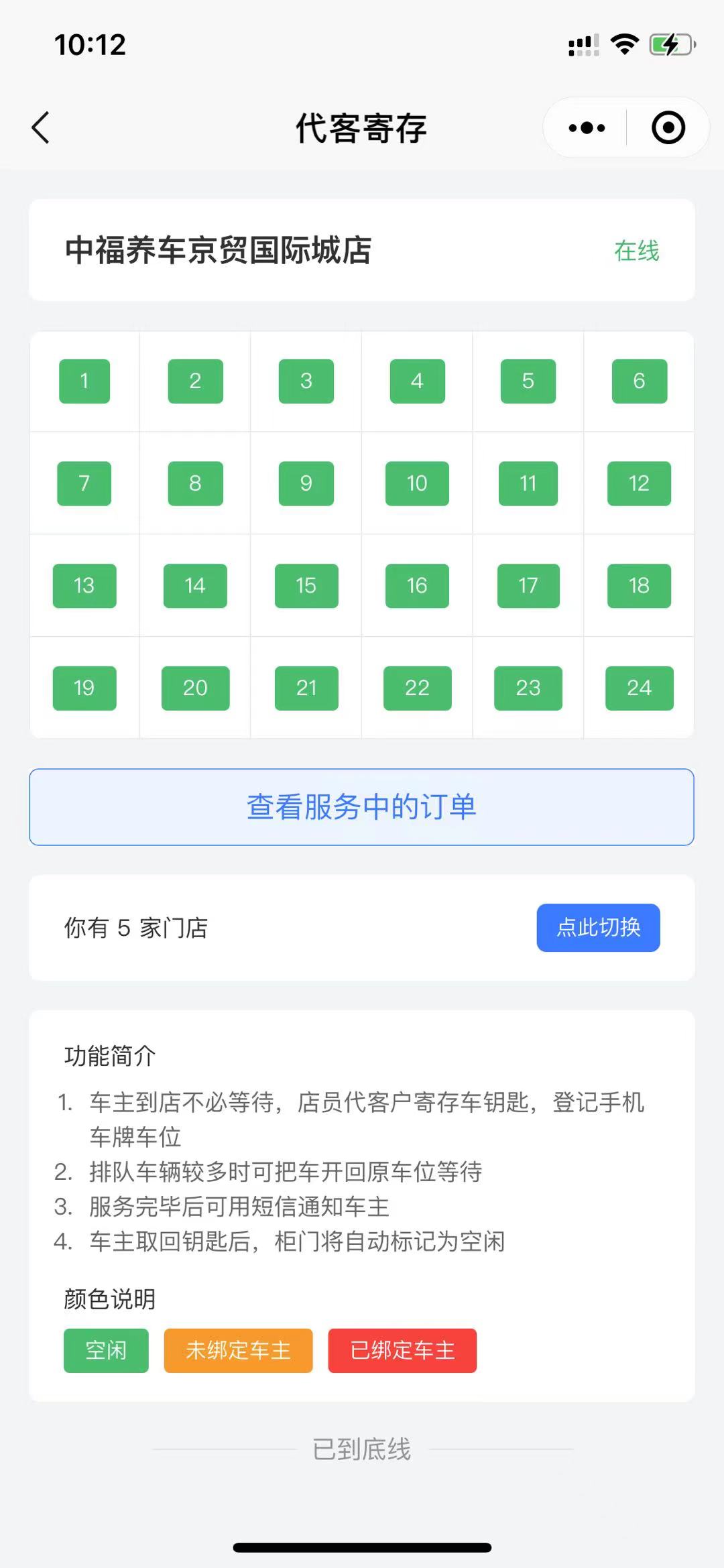
Task: Tap the green 空闲 legend swatch
Action: tap(105, 1351)
